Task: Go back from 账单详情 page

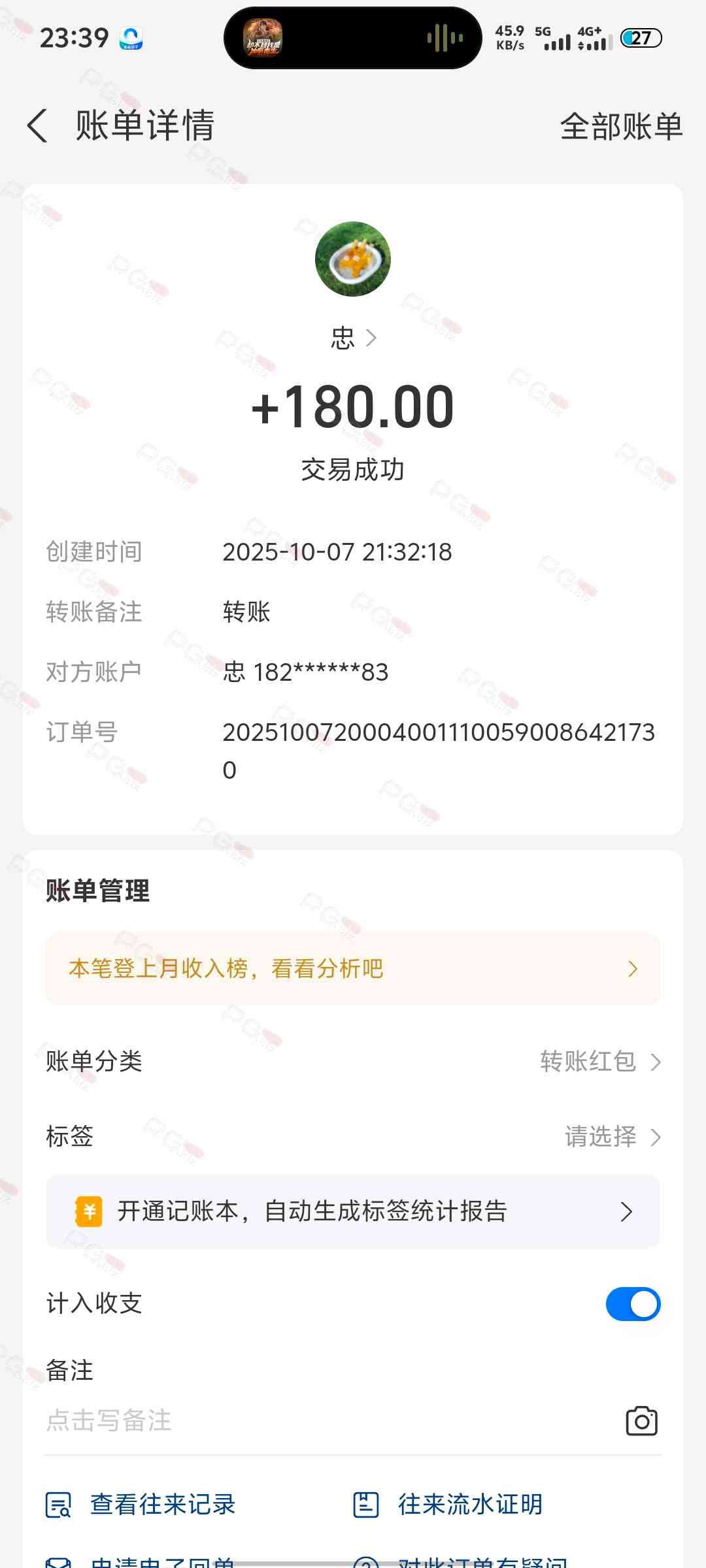Action: 38,125
